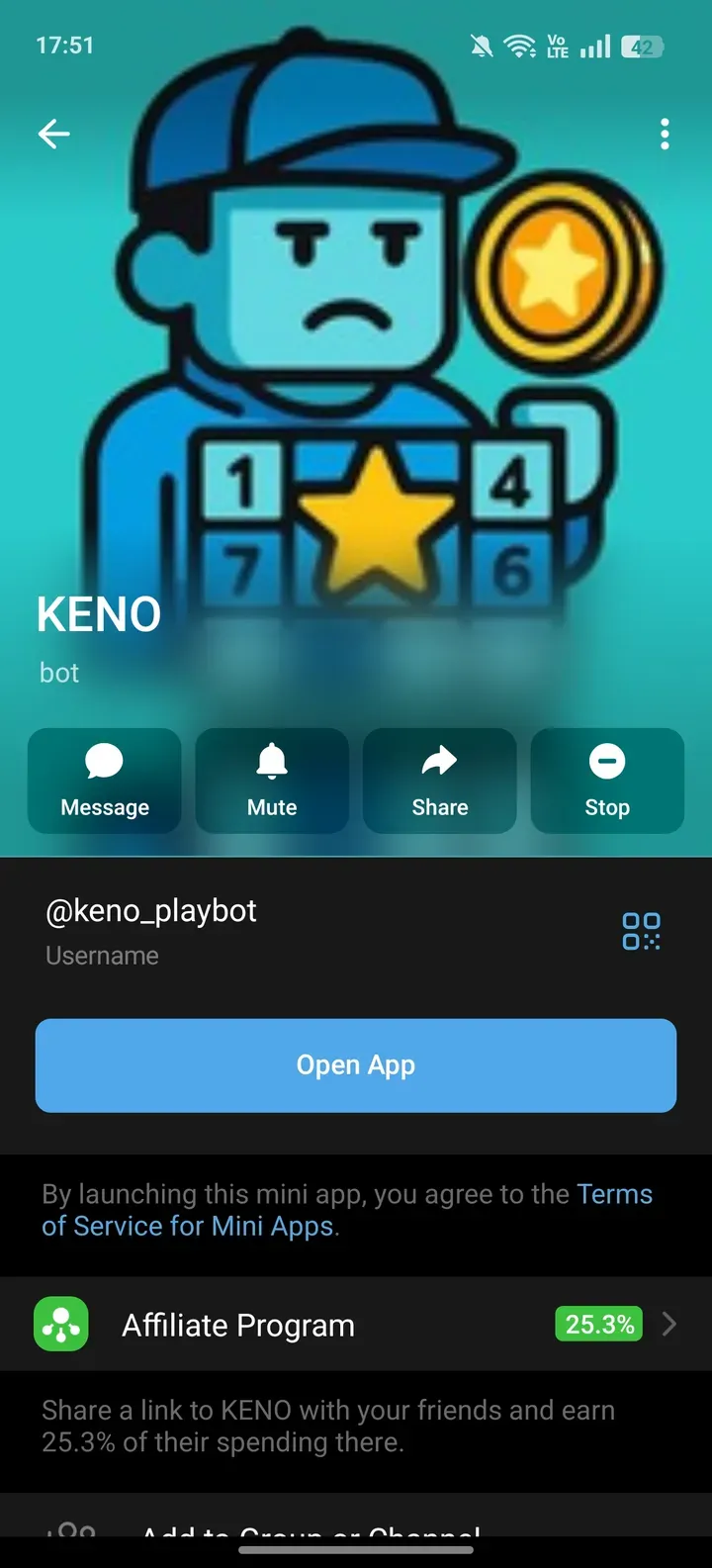Screen dimensions: 712x1568
Task: Mute notifications for KENO
Action: coord(272,781)
